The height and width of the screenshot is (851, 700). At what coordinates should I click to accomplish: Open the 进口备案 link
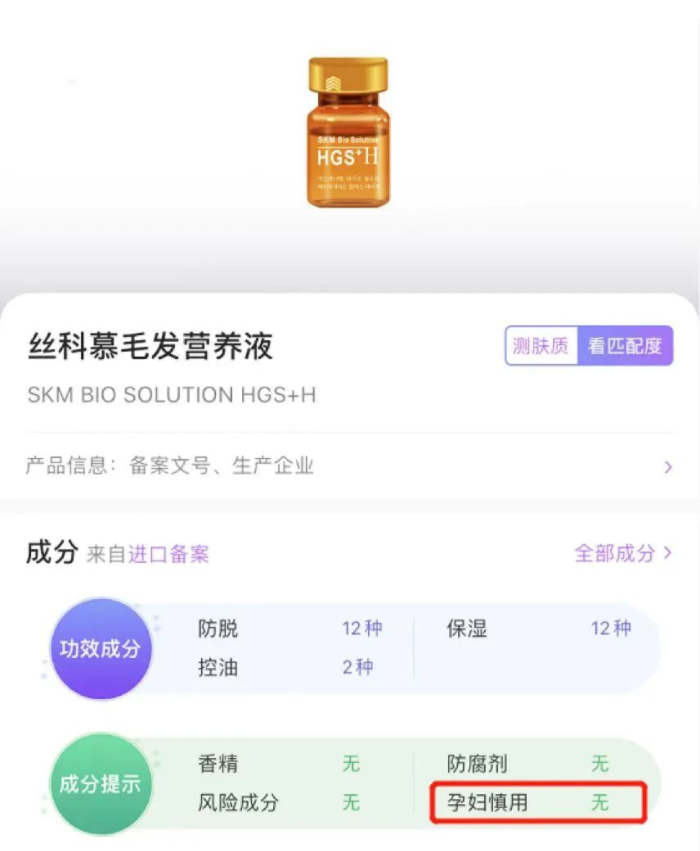pos(168,554)
